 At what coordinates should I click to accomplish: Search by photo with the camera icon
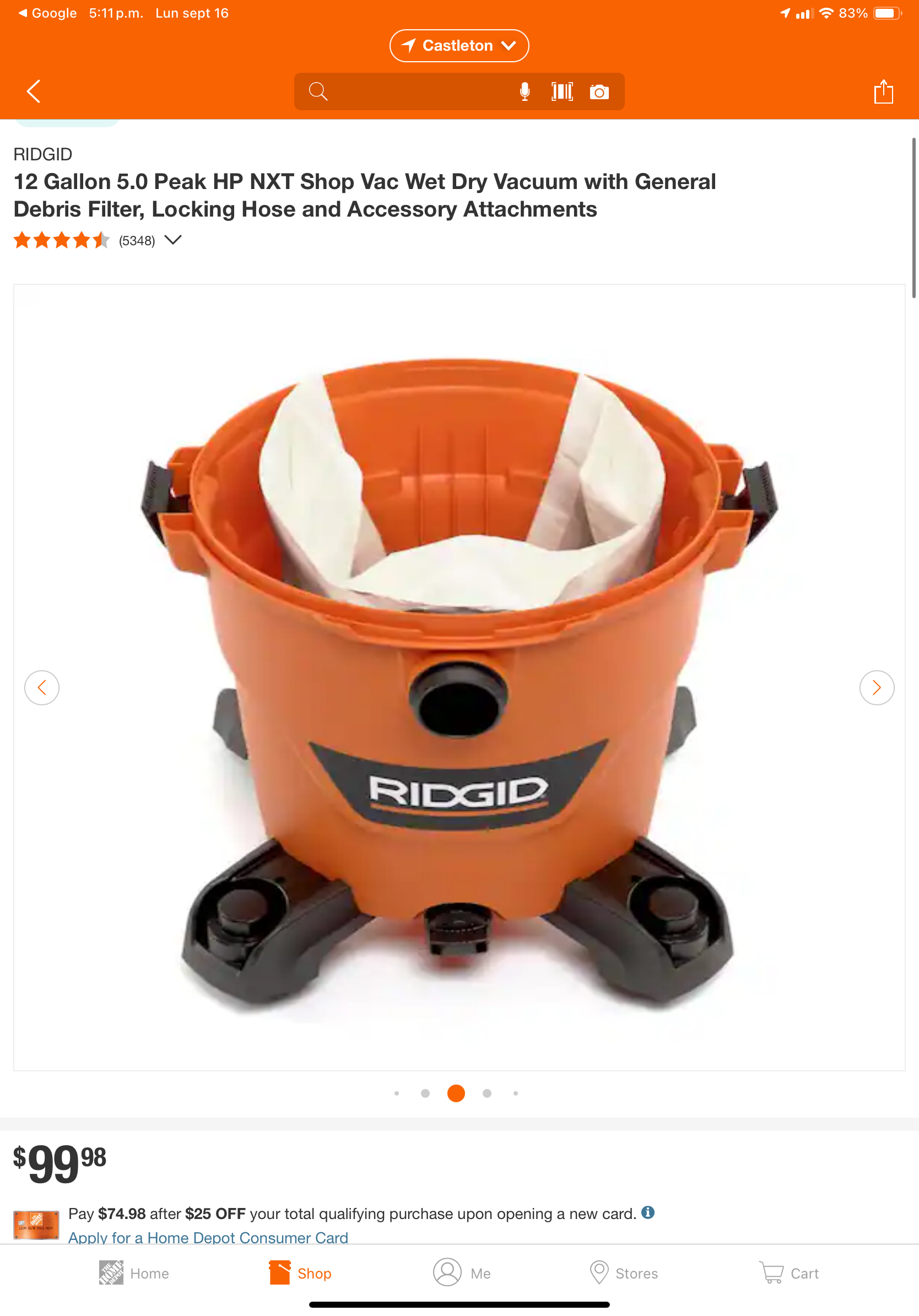pos(599,91)
